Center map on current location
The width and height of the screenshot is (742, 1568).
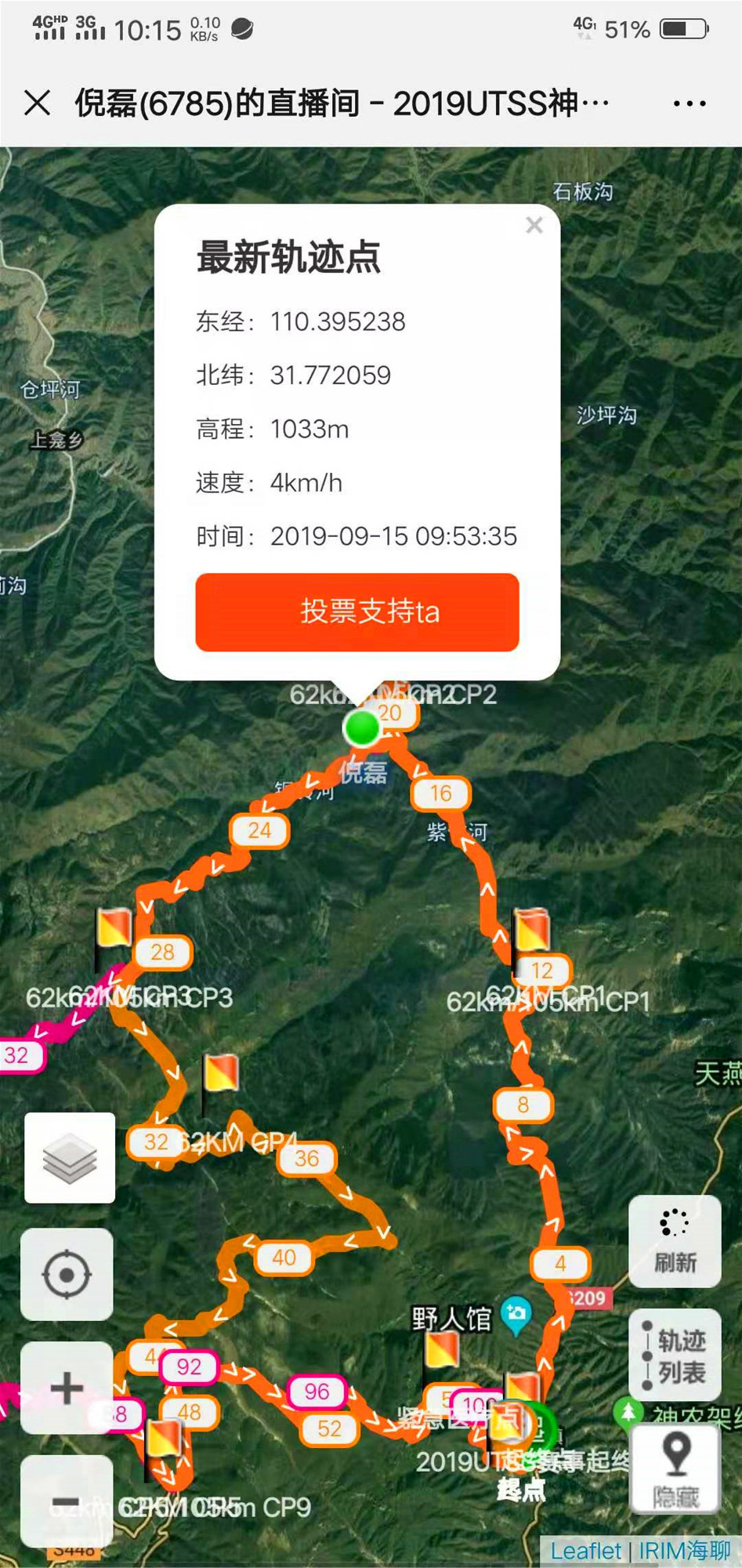click(x=67, y=1274)
